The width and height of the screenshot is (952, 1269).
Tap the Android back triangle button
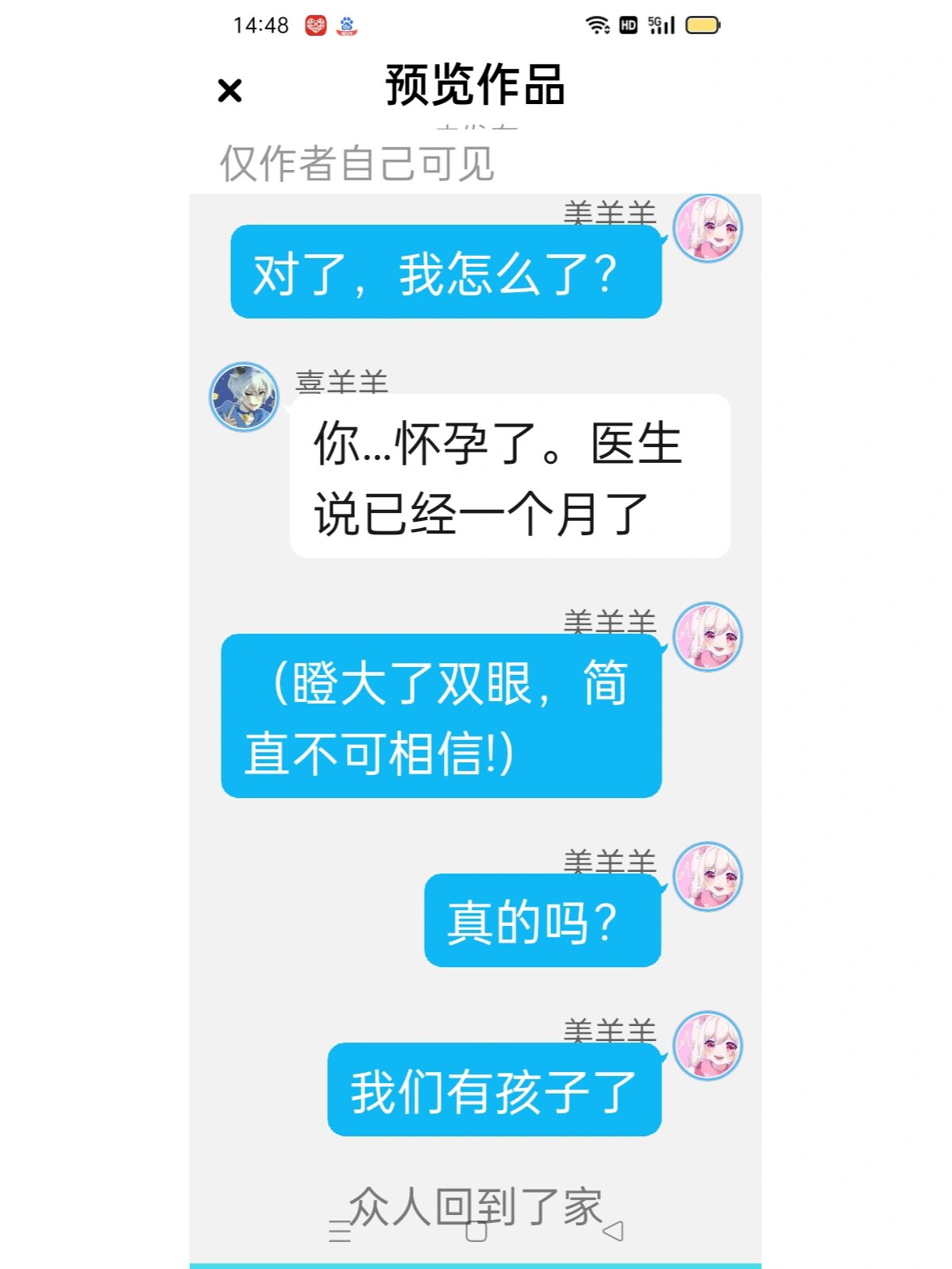click(x=611, y=1232)
